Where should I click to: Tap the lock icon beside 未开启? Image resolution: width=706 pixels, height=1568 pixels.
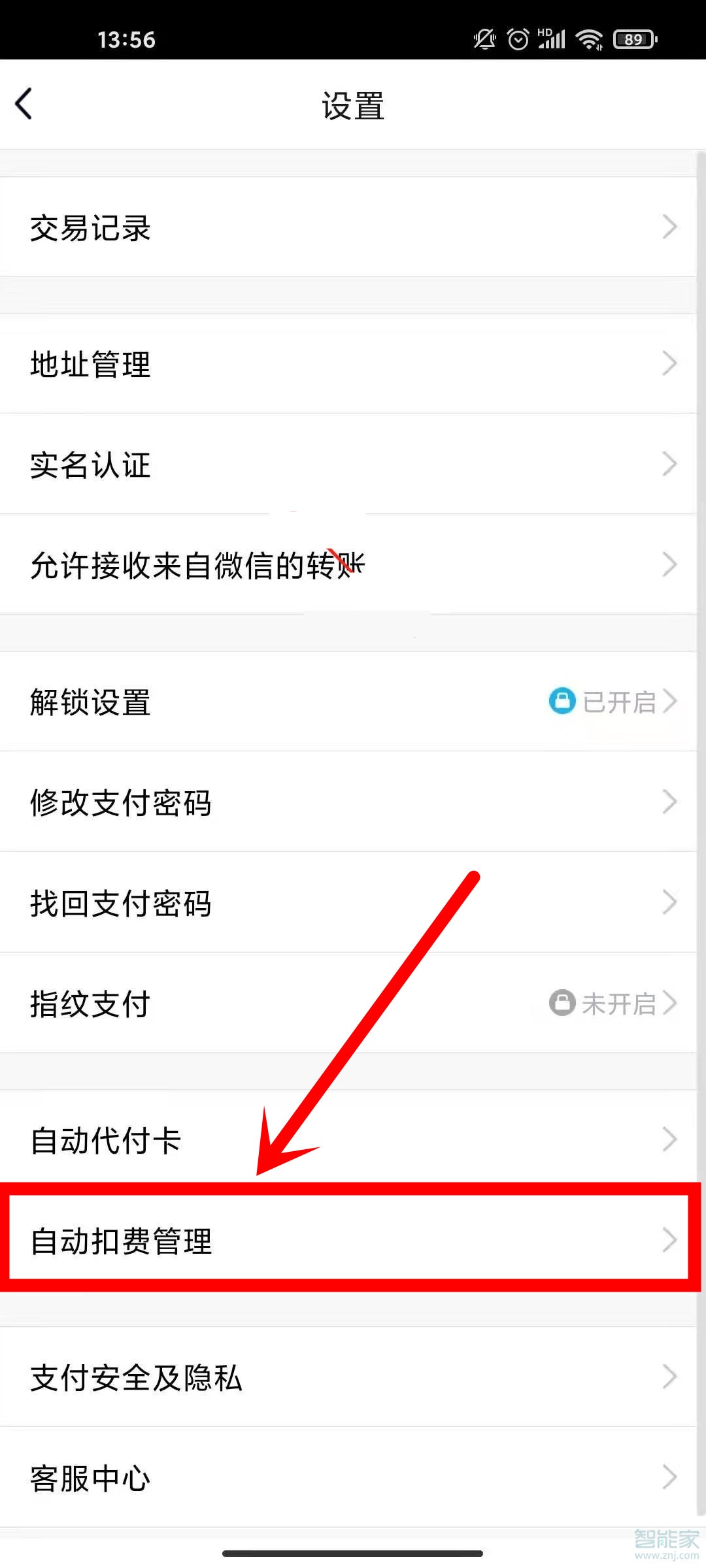(563, 1004)
